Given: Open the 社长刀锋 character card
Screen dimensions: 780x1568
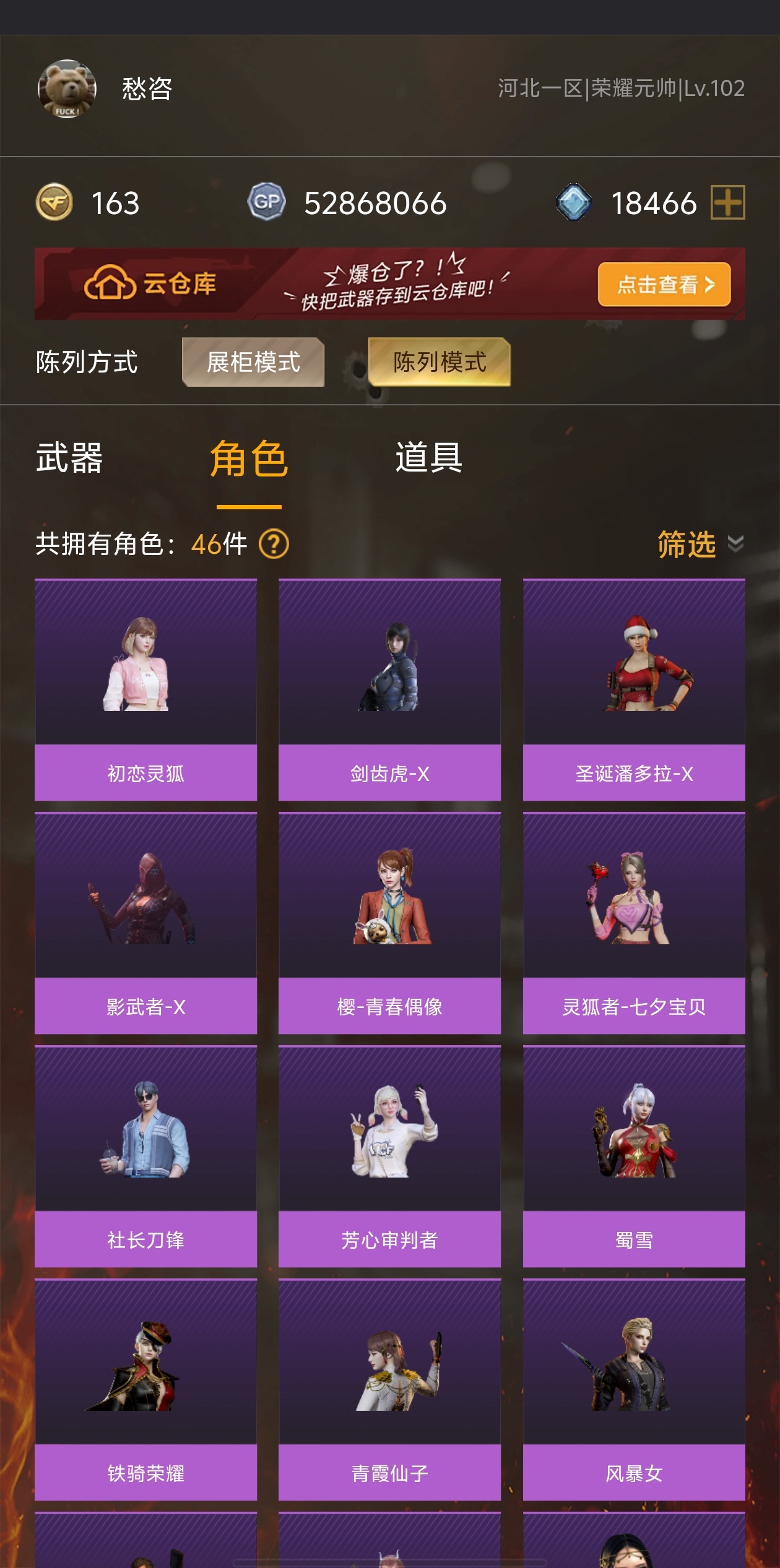Looking at the screenshot, I should point(145,1156).
